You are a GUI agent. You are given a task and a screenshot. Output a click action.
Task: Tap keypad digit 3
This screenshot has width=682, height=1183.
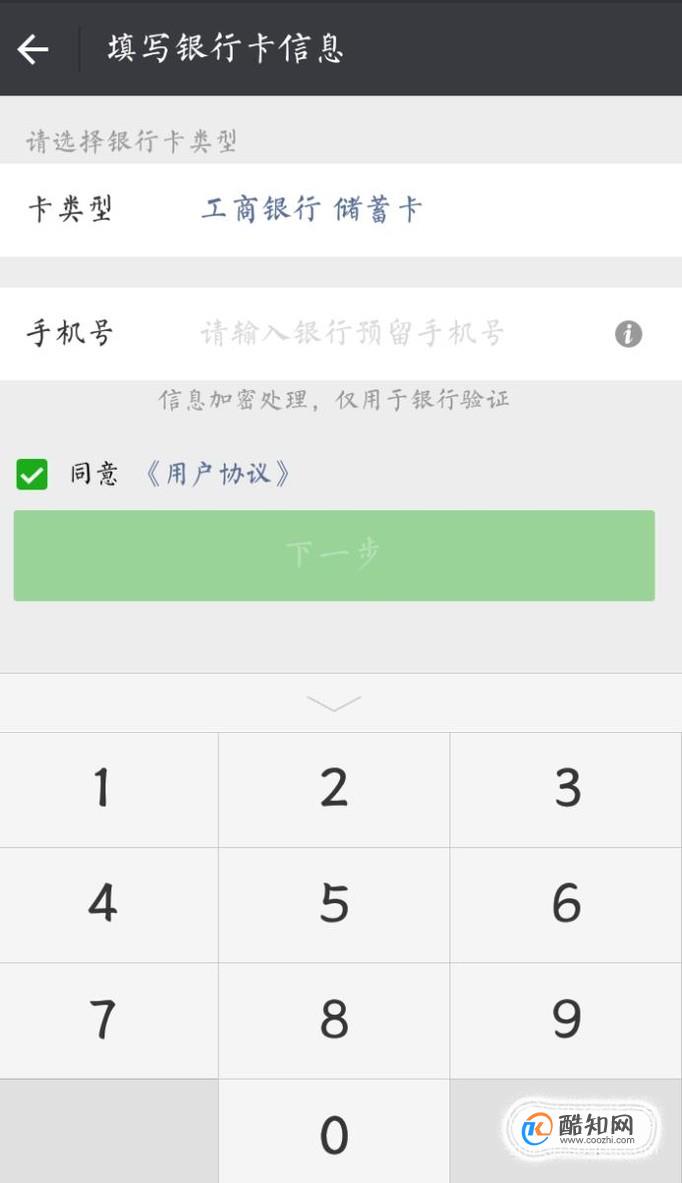coord(566,789)
